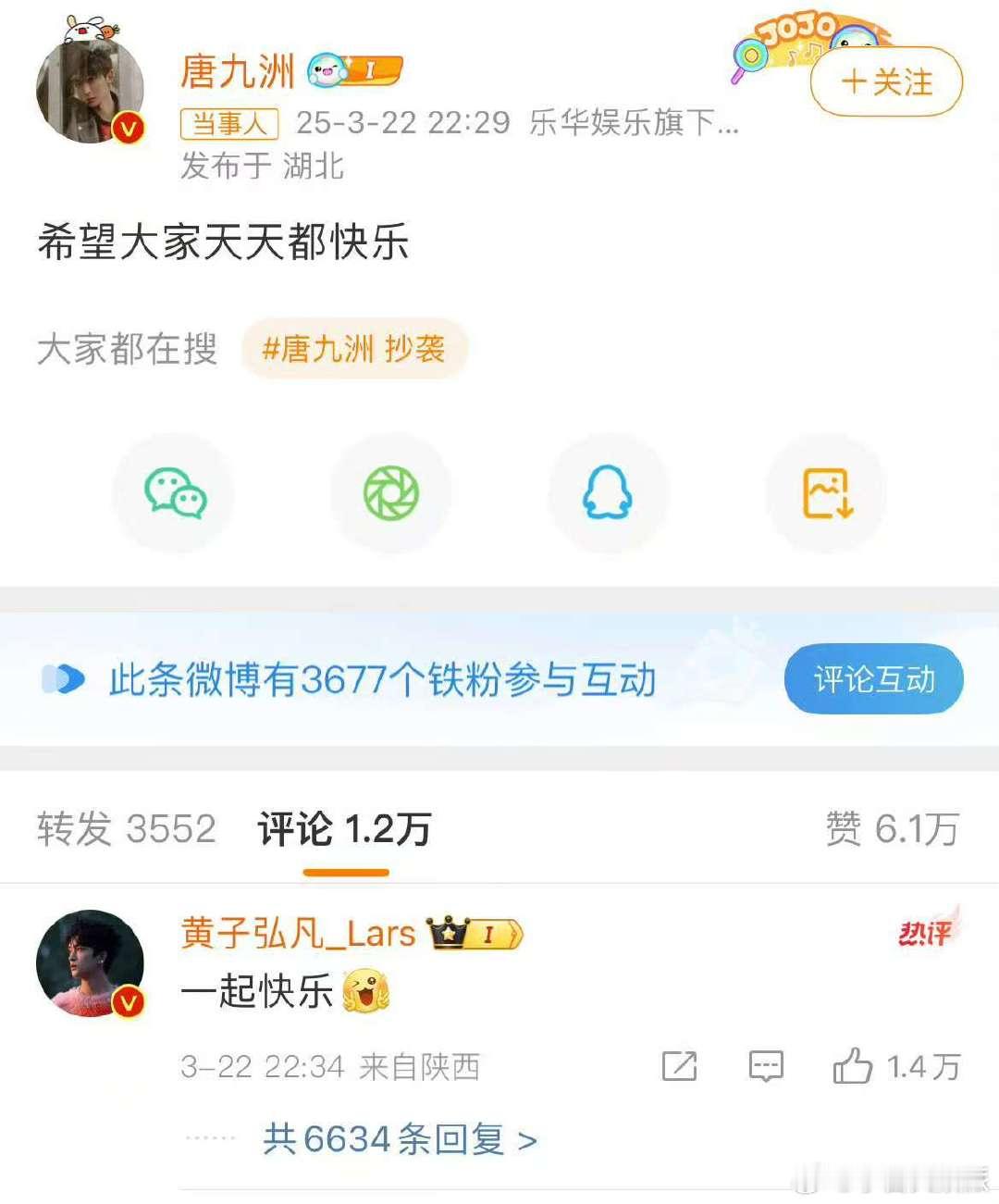Switch to the 赞 tab
This screenshot has height=1204, width=999.
pos(894,827)
